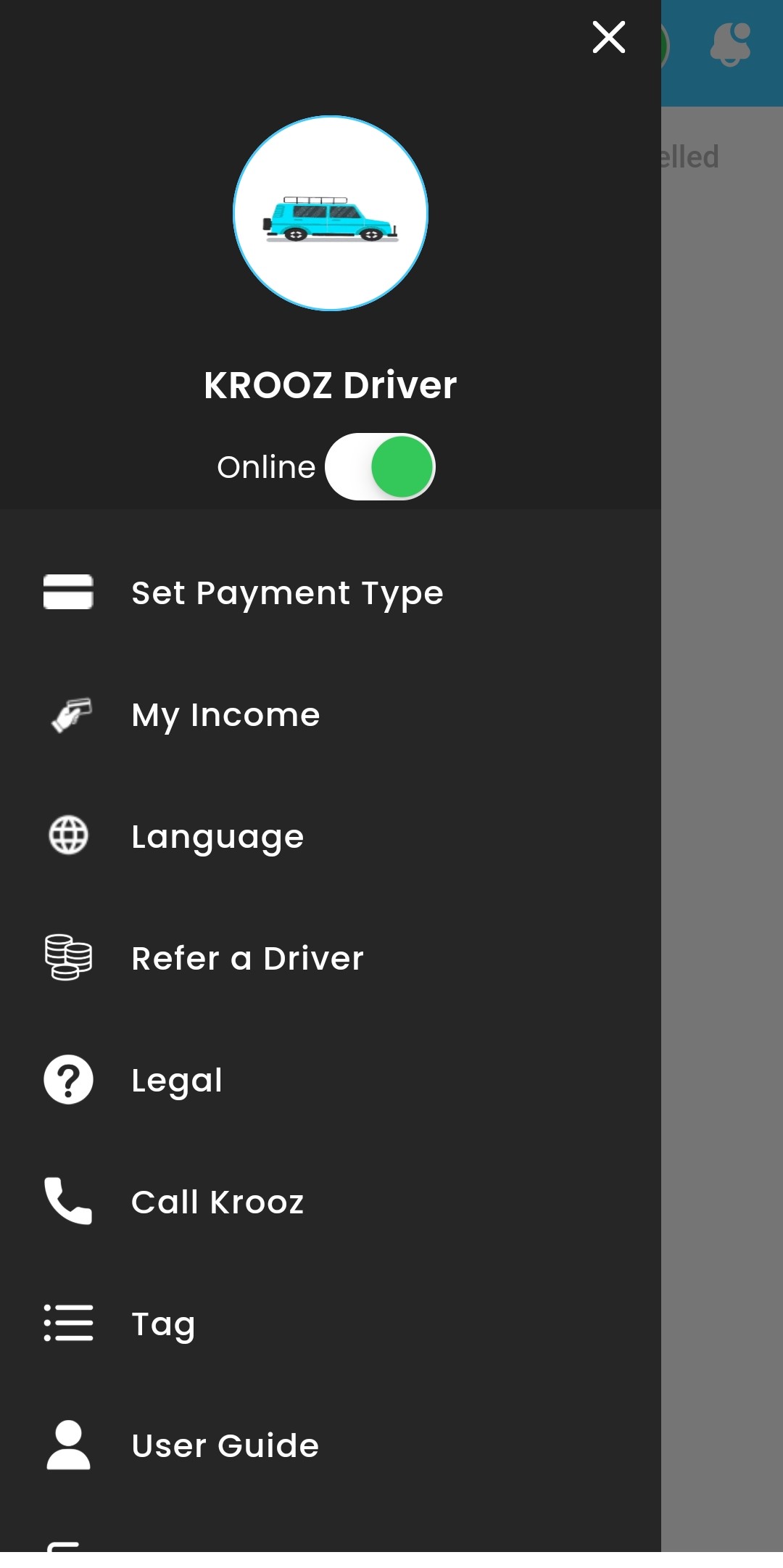Close the side drawer menu
783x1568 pixels.
[608, 37]
